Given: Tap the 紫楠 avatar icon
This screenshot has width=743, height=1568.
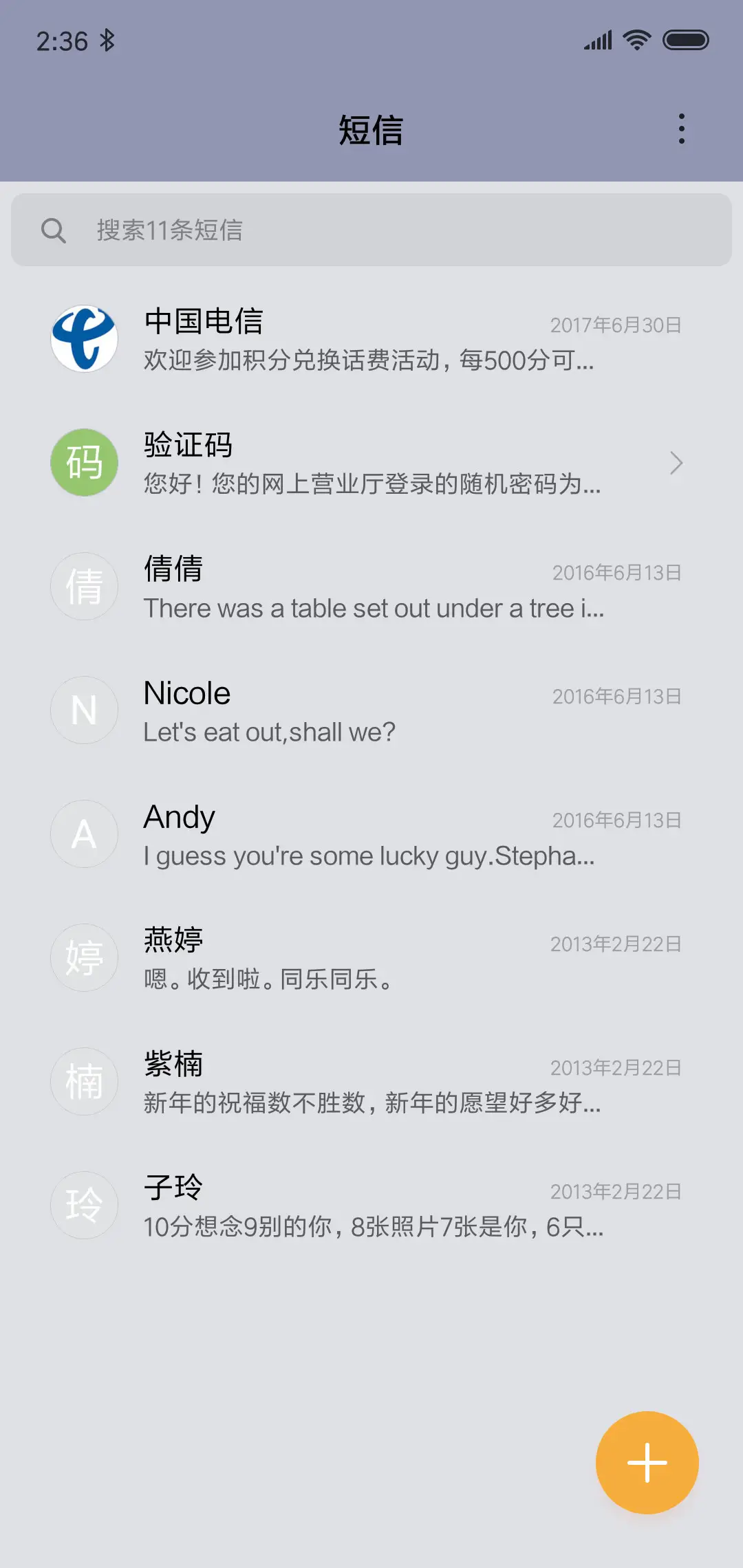Looking at the screenshot, I should (84, 1081).
